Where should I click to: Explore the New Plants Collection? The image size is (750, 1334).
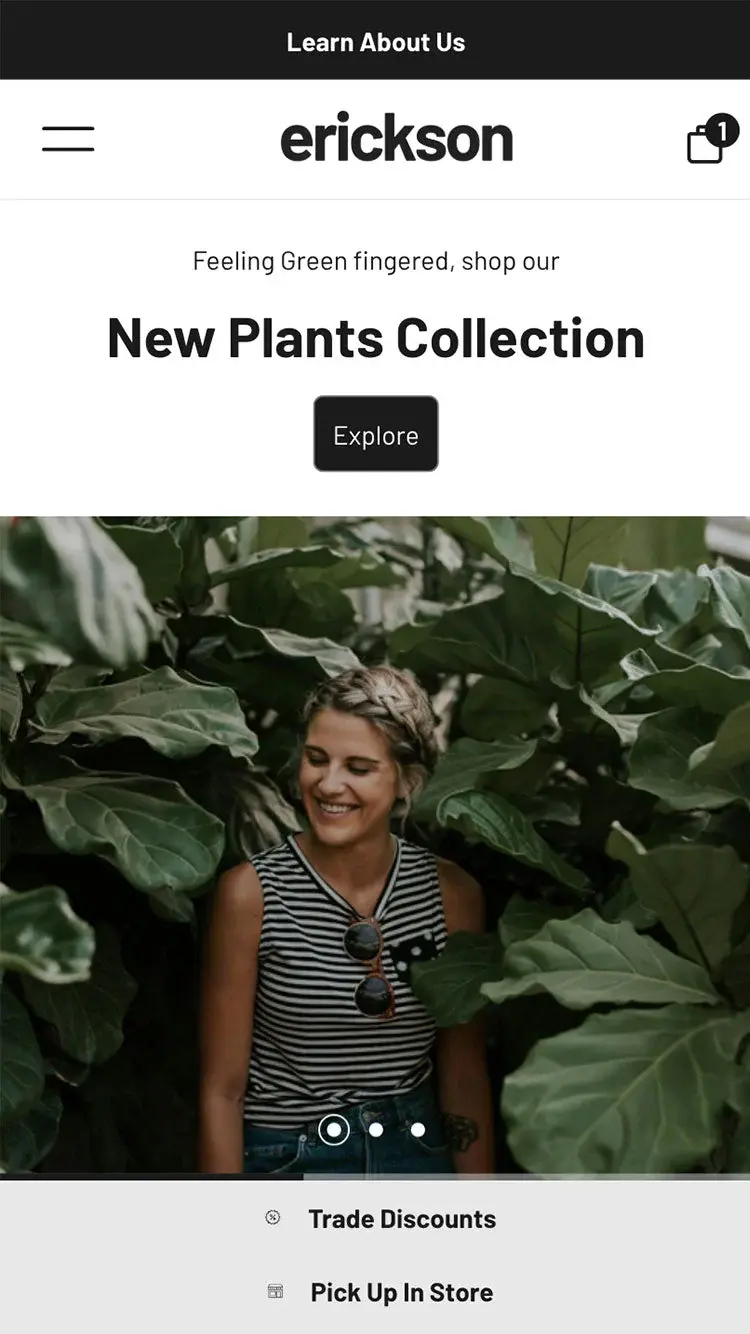point(375,434)
